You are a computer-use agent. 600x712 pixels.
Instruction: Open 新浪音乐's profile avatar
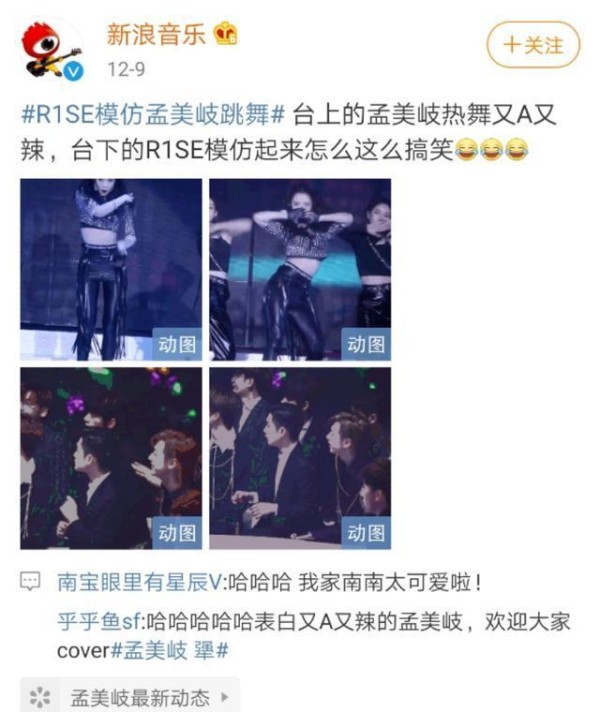[50, 50]
